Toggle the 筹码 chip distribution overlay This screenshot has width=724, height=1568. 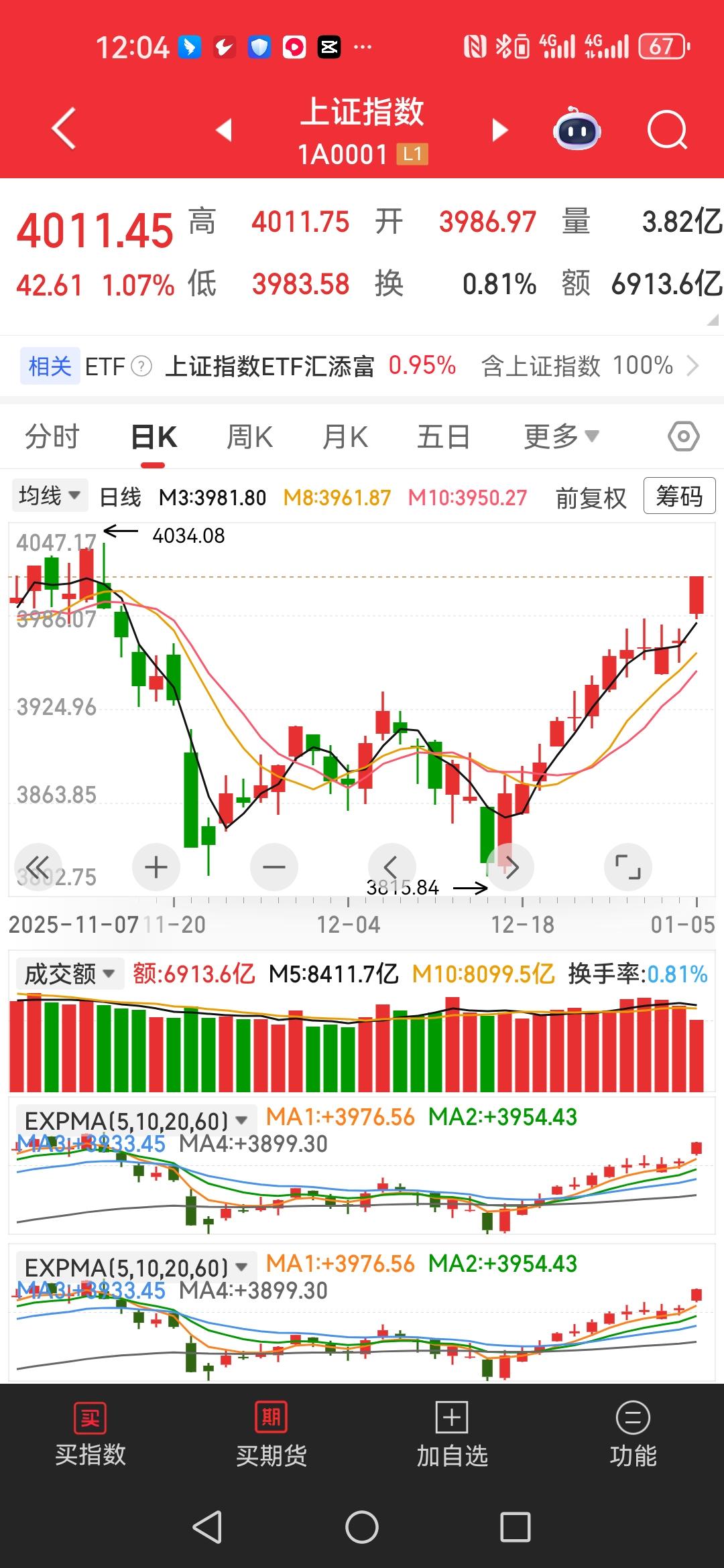click(x=678, y=497)
